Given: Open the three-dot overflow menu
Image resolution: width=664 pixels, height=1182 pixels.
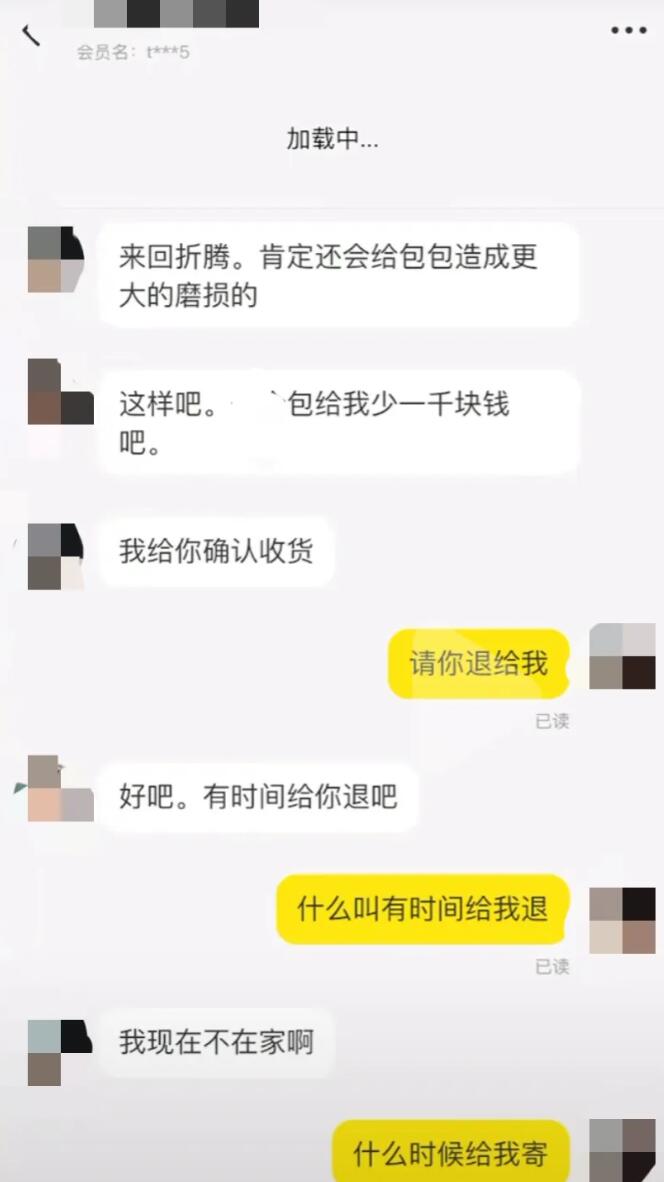Looking at the screenshot, I should (629, 31).
